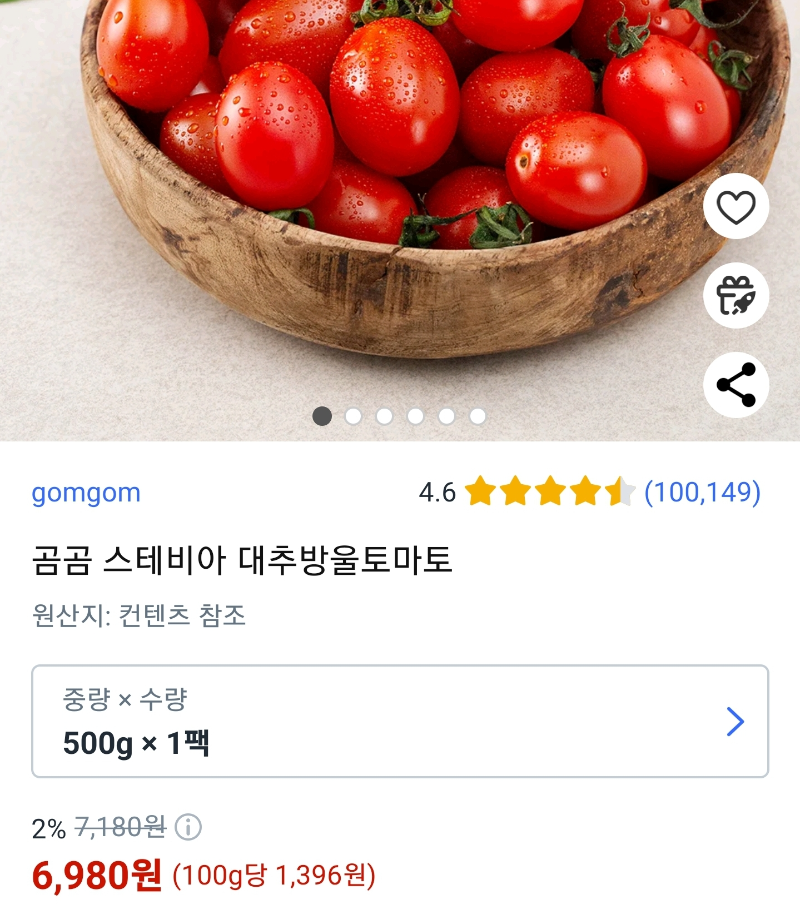Tap the heart icon to add to wishlist
The width and height of the screenshot is (800, 906).
click(x=735, y=209)
